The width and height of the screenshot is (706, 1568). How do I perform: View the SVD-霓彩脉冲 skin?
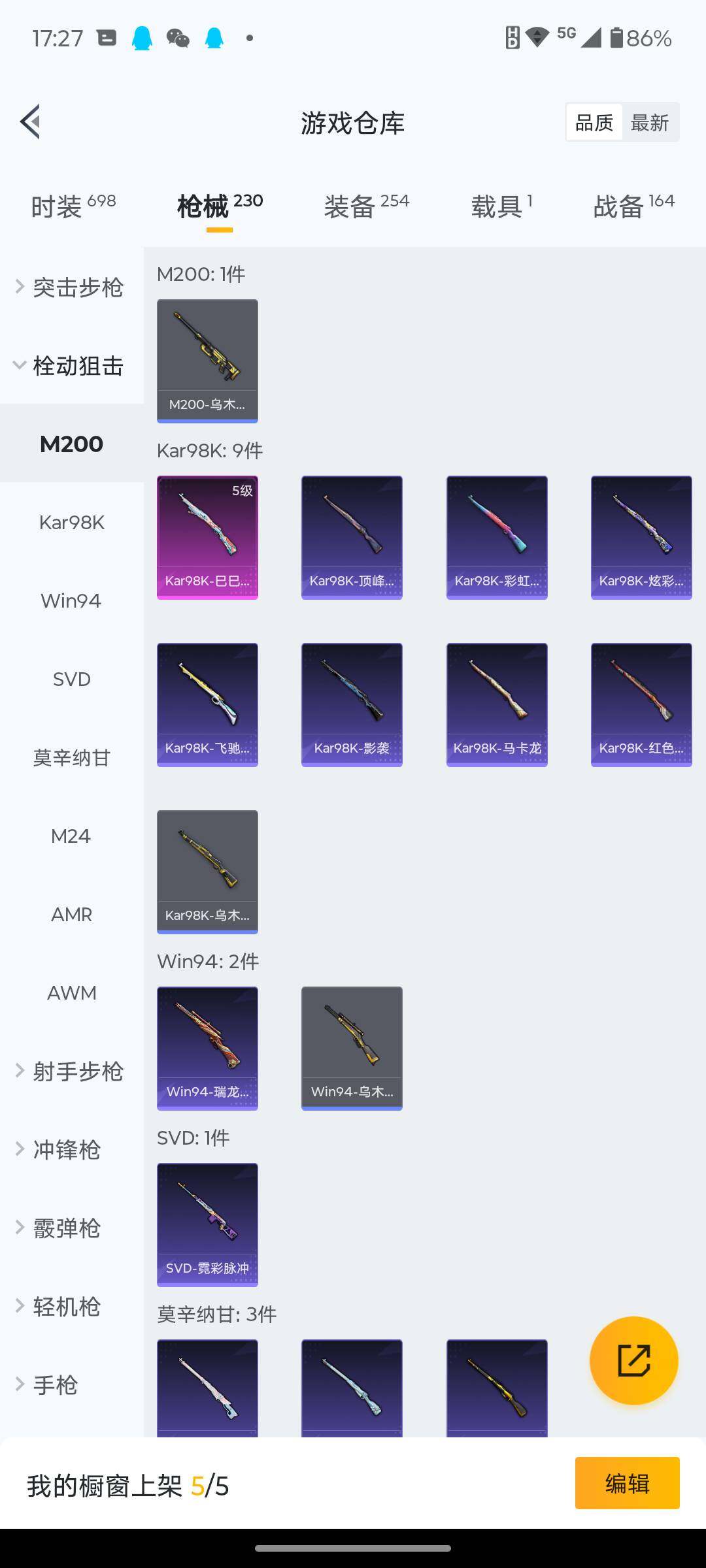tap(207, 1224)
